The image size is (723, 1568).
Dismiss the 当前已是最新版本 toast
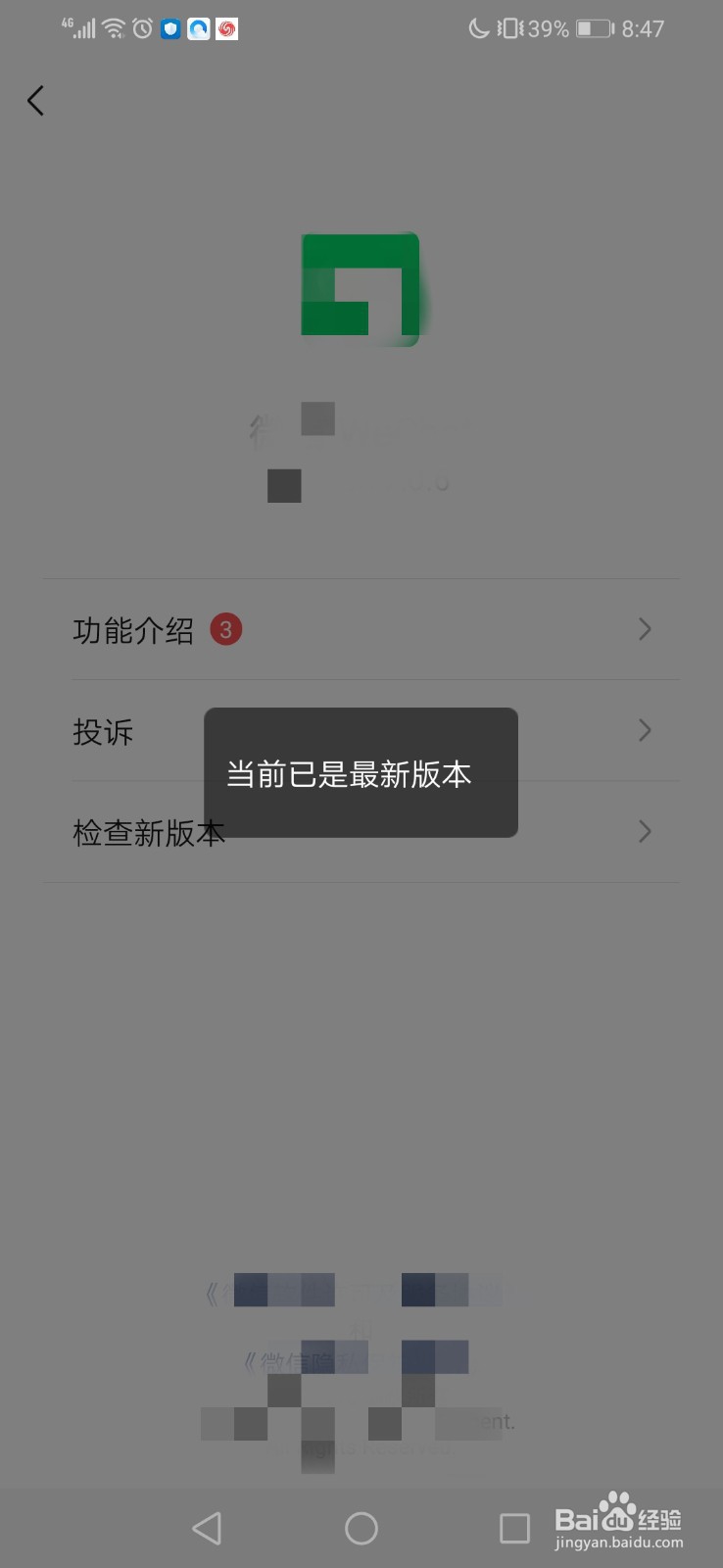pyautogui.click(x=361, y=773)
